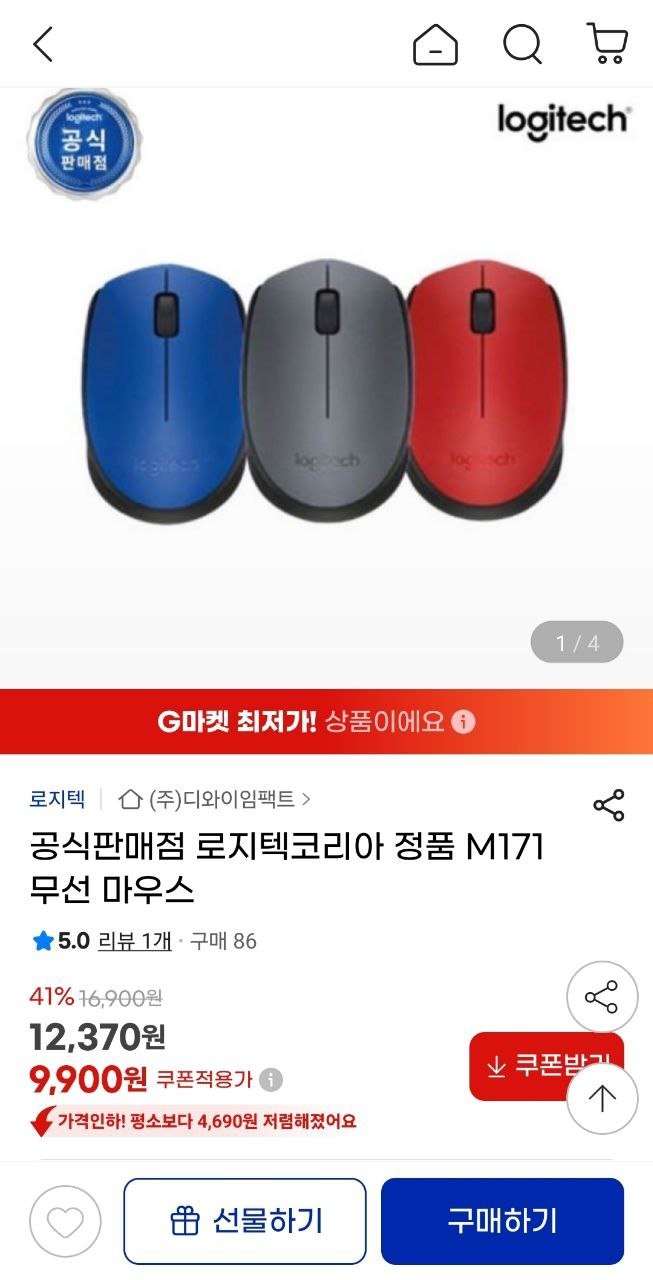
Task: Open the home icon in header
Action: (x=435, y=44)
